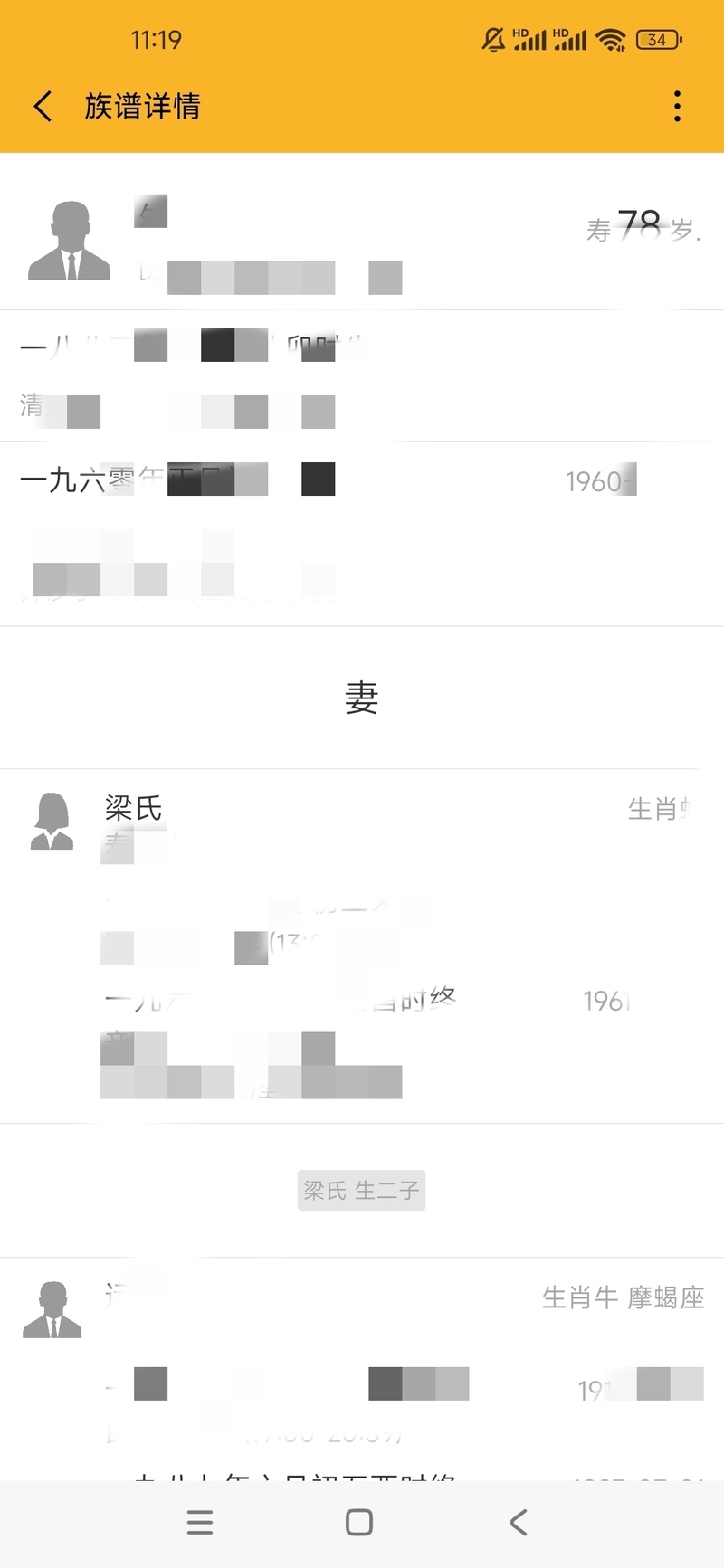Image resolution: width=724 pixels, height=1568 pixels.
Task: Open the three-dot overflow menu
Action: pos(677,106)
